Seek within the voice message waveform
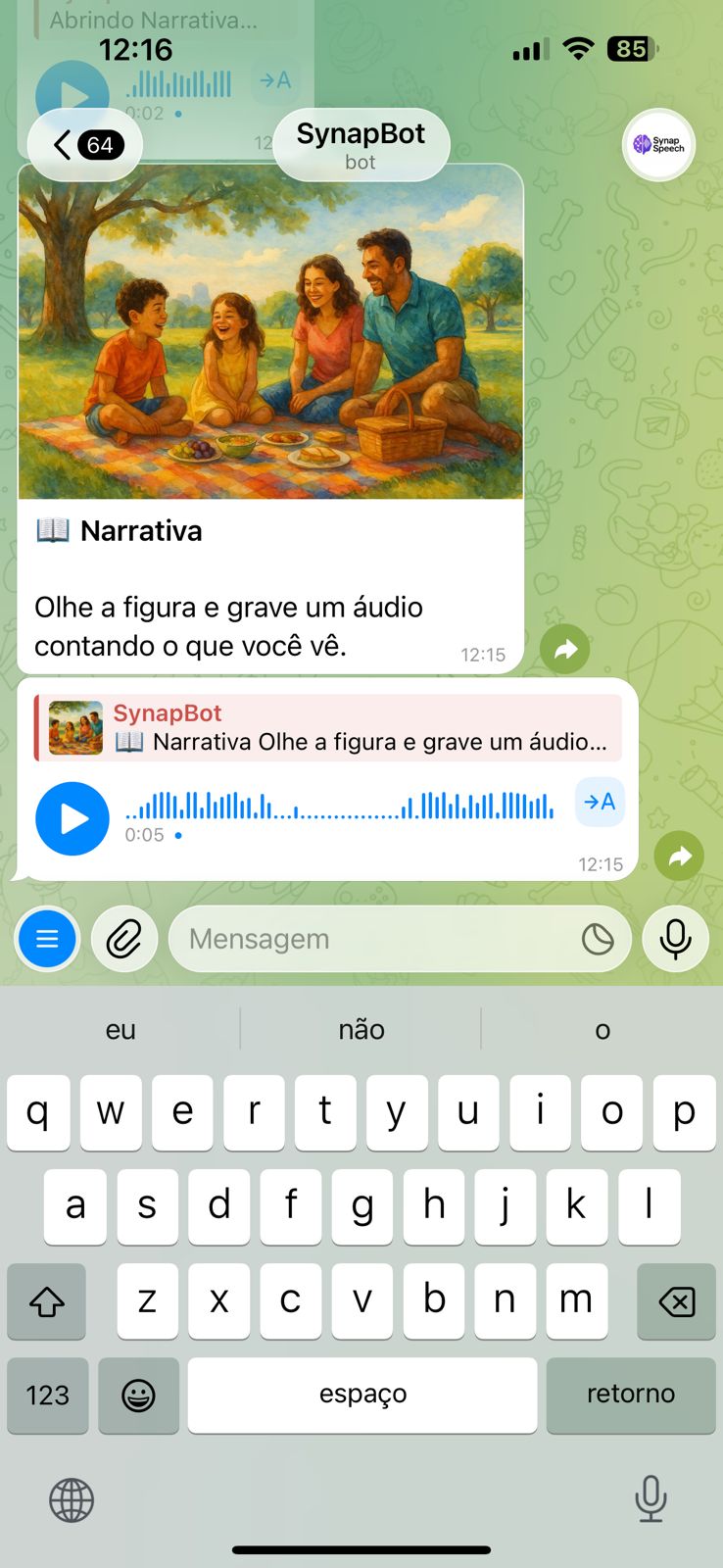 338,804
